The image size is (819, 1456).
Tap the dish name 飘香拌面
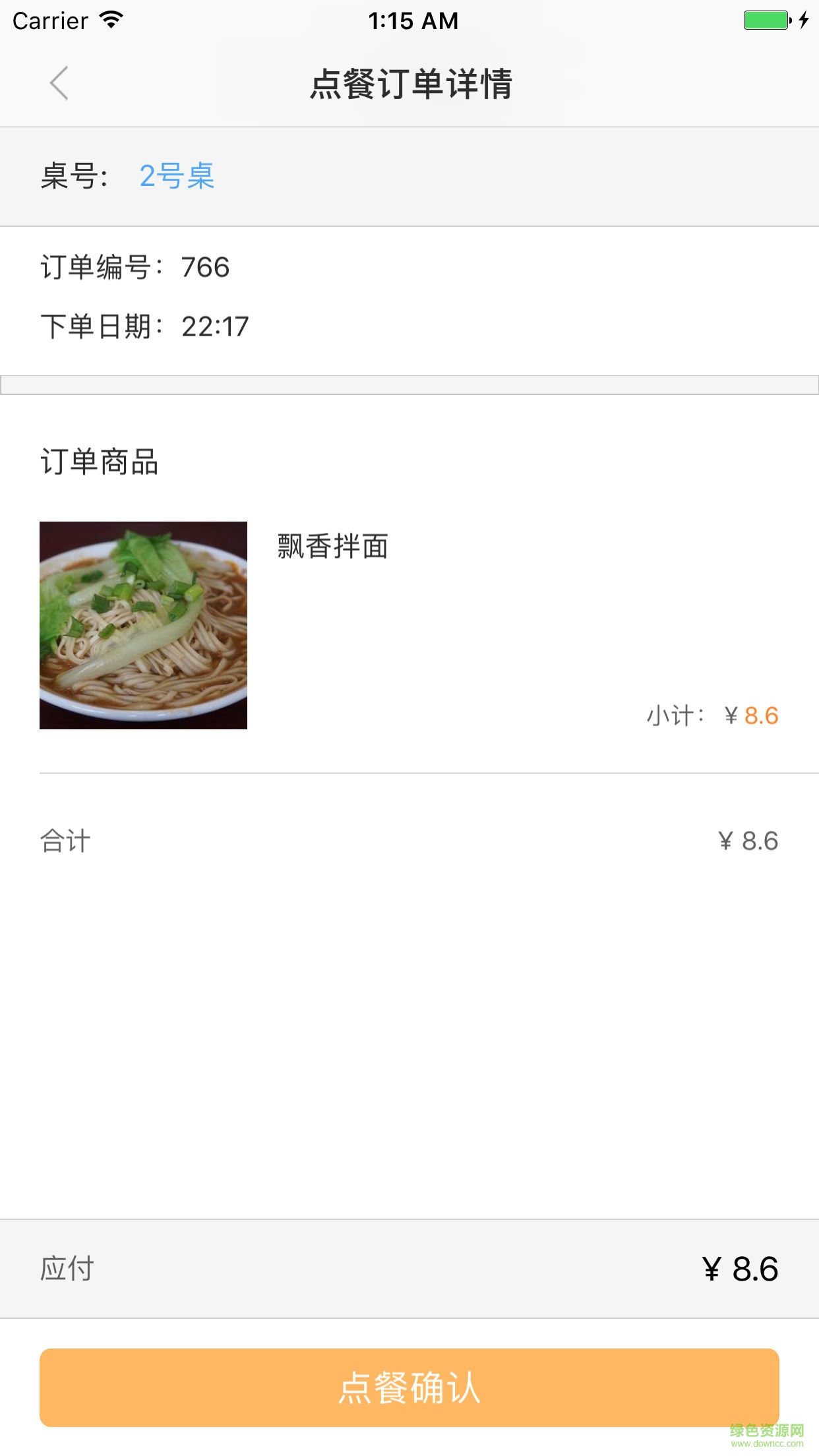(x=332, y=546)
